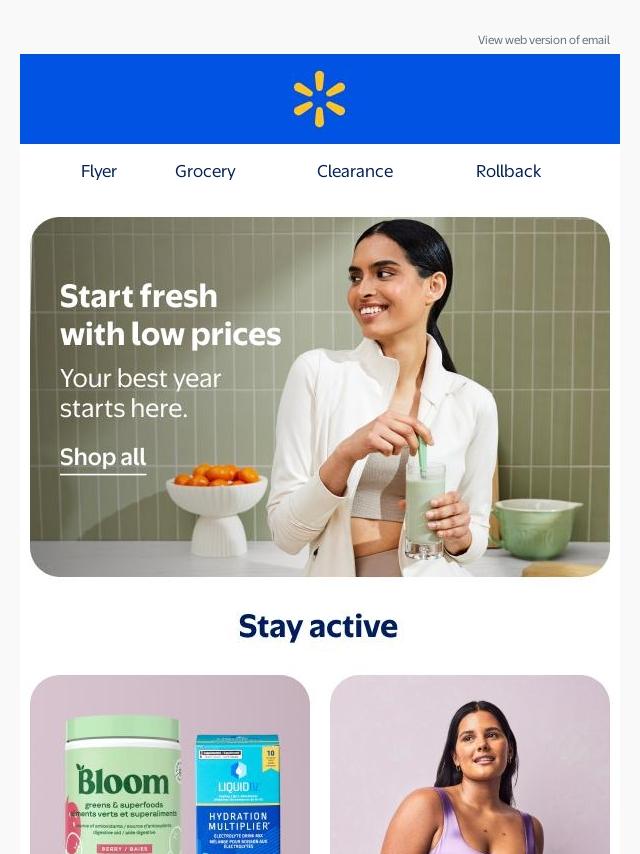Open the activewear woman product tile
The image size is (640, 854).
point(470,765)
